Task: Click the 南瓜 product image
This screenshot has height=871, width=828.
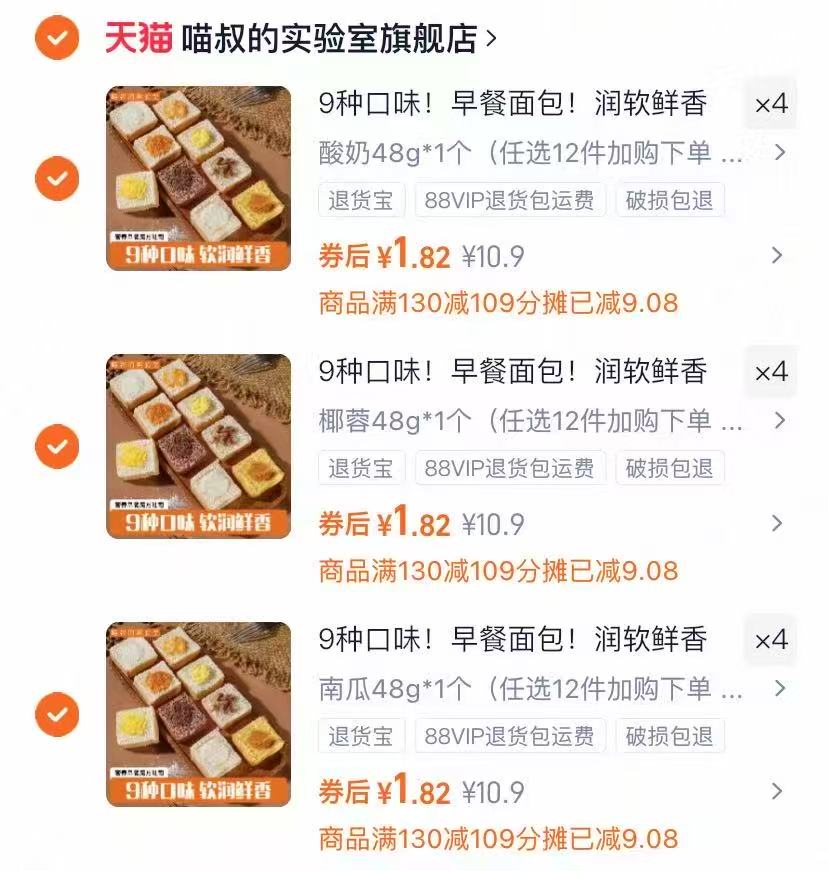Action: (x=197, y=713)
